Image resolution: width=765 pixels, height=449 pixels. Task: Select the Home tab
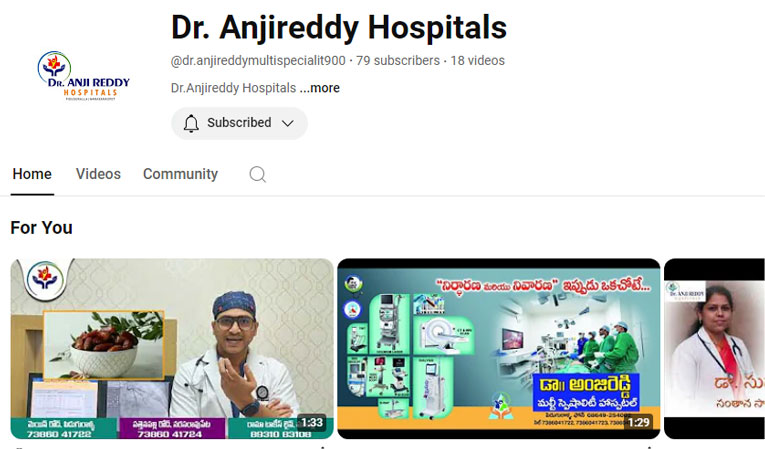click(32, 174)
